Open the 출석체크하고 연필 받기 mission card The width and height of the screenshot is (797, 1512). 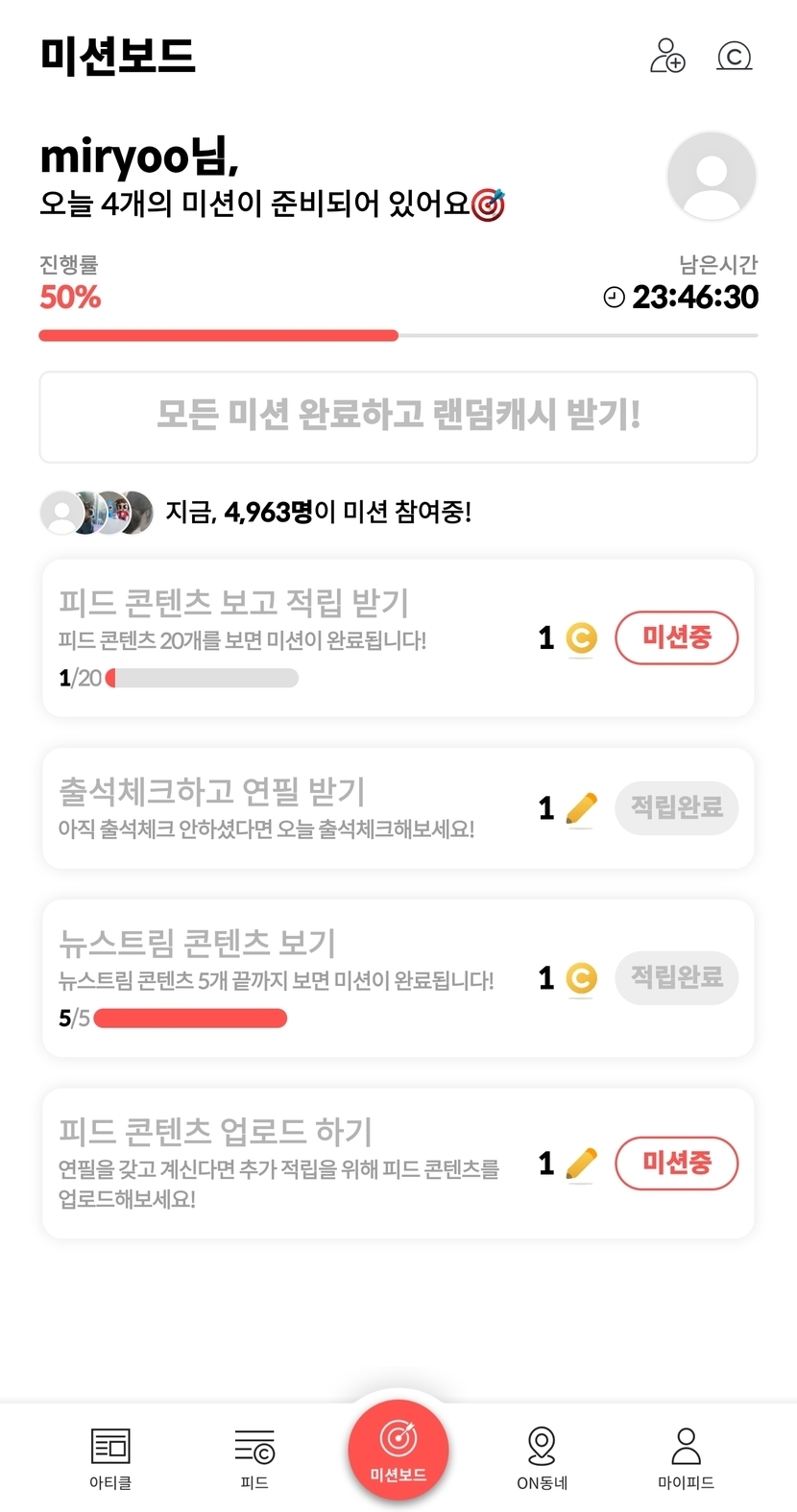288,808
